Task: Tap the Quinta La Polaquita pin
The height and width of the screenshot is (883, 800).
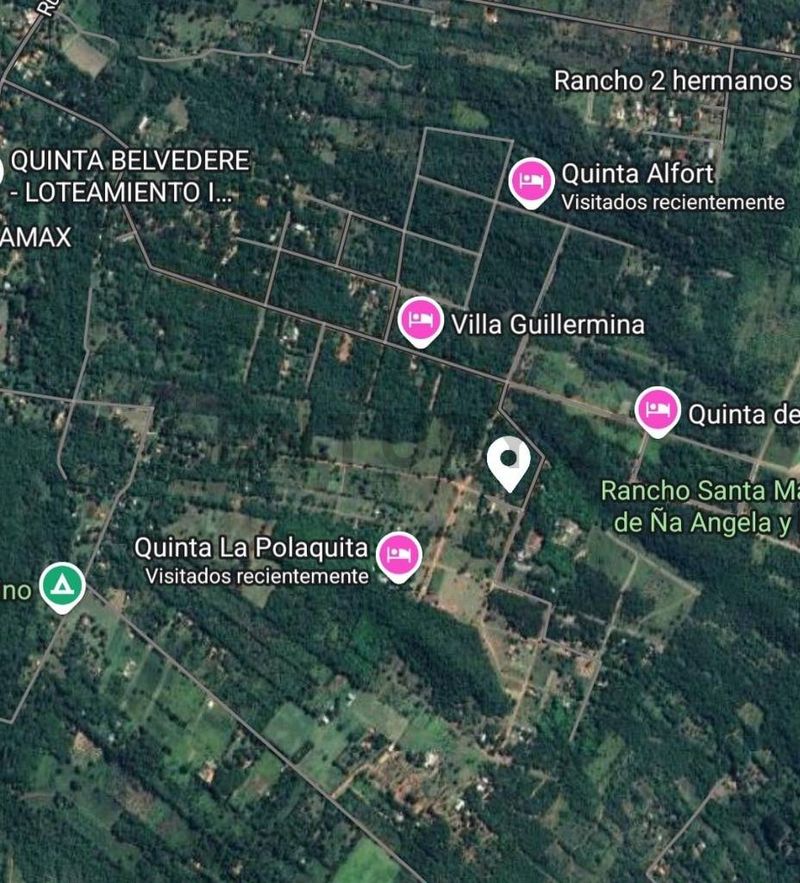Action: (399, 555)
